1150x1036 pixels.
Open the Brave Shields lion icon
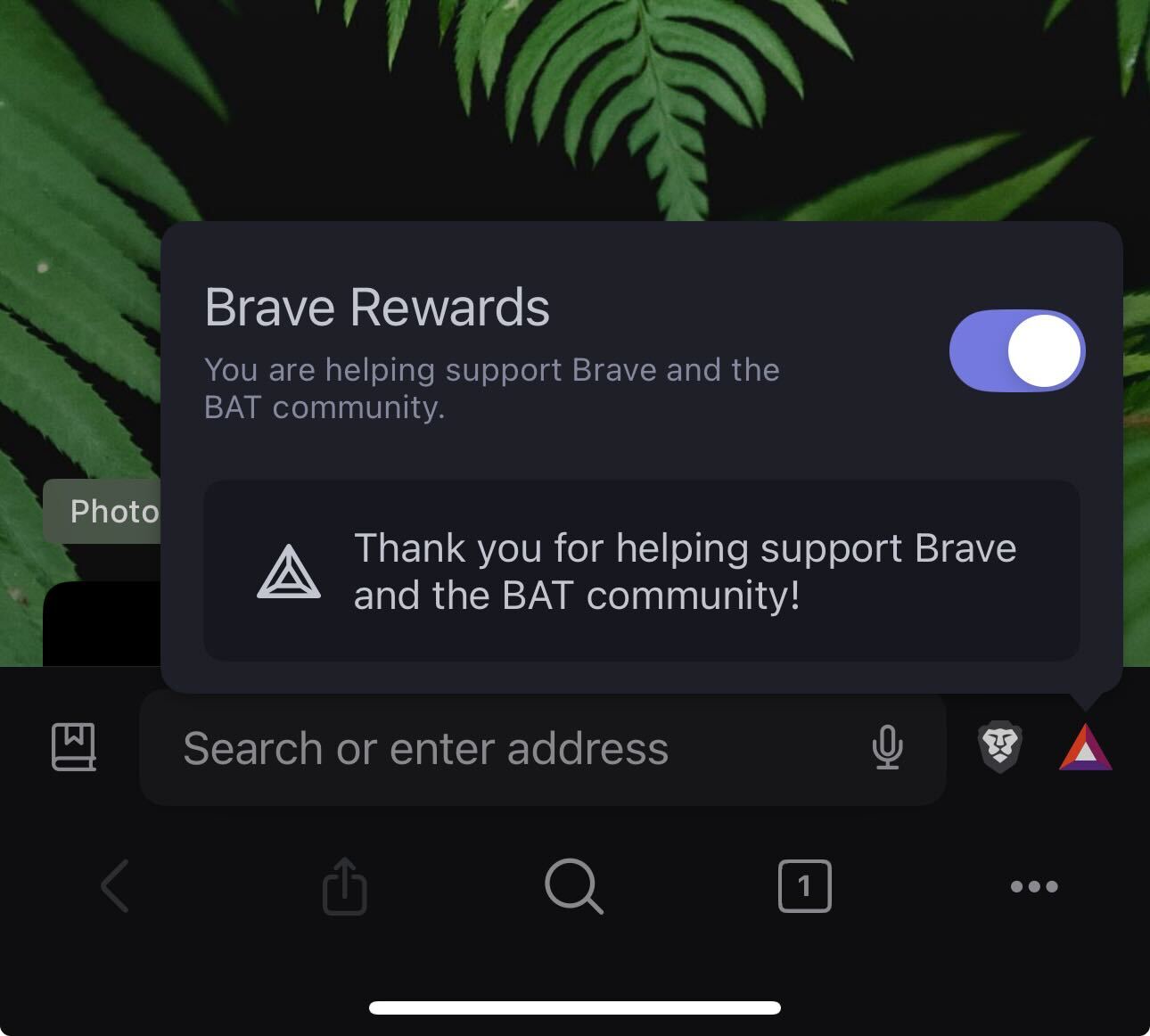(x=1000, y=747)
